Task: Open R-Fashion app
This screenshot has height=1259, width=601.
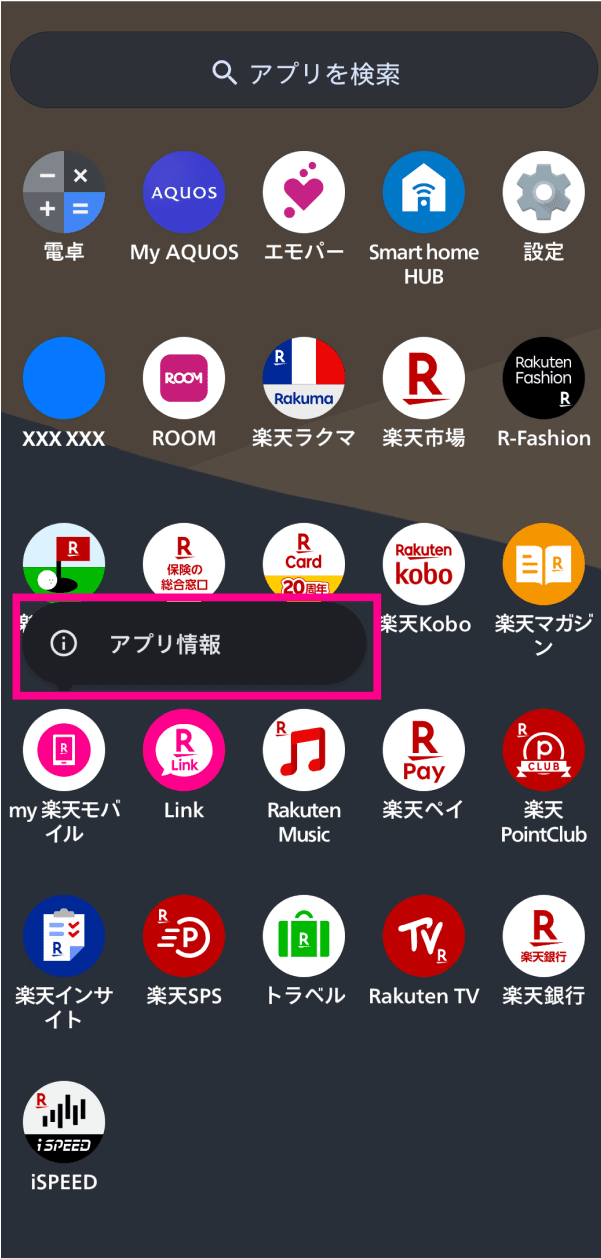Action: pyautogui.click(x=544, y=378)
